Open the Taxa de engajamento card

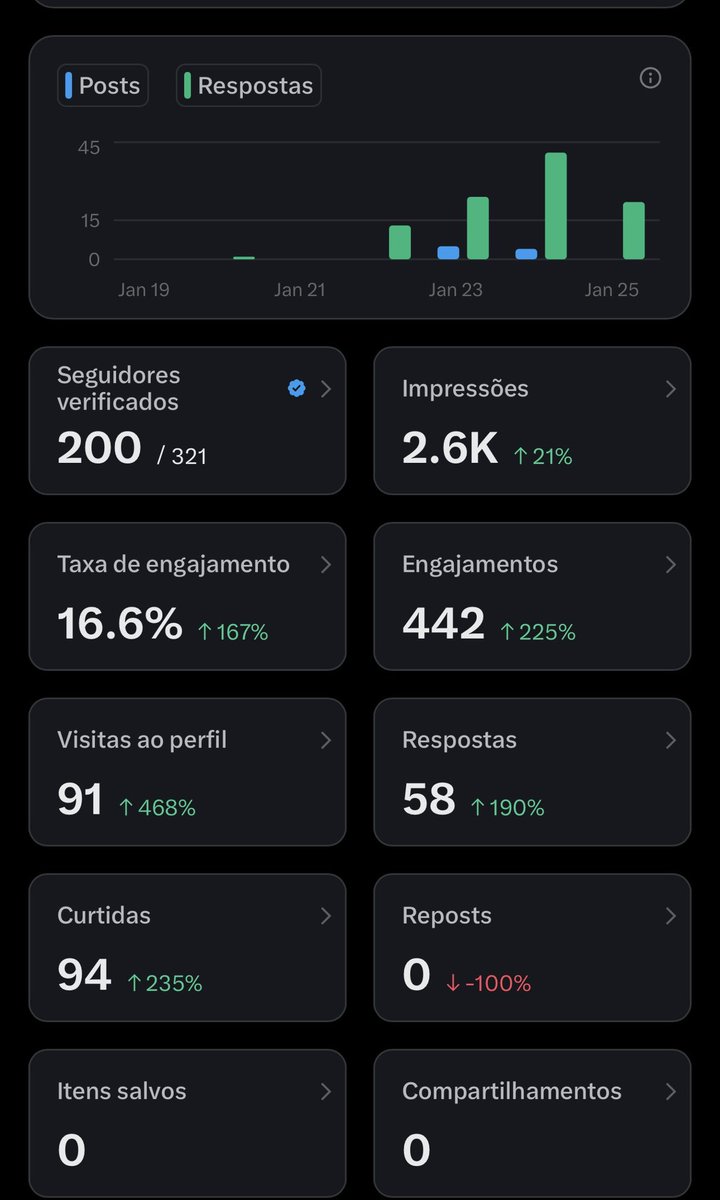(187, 596)
